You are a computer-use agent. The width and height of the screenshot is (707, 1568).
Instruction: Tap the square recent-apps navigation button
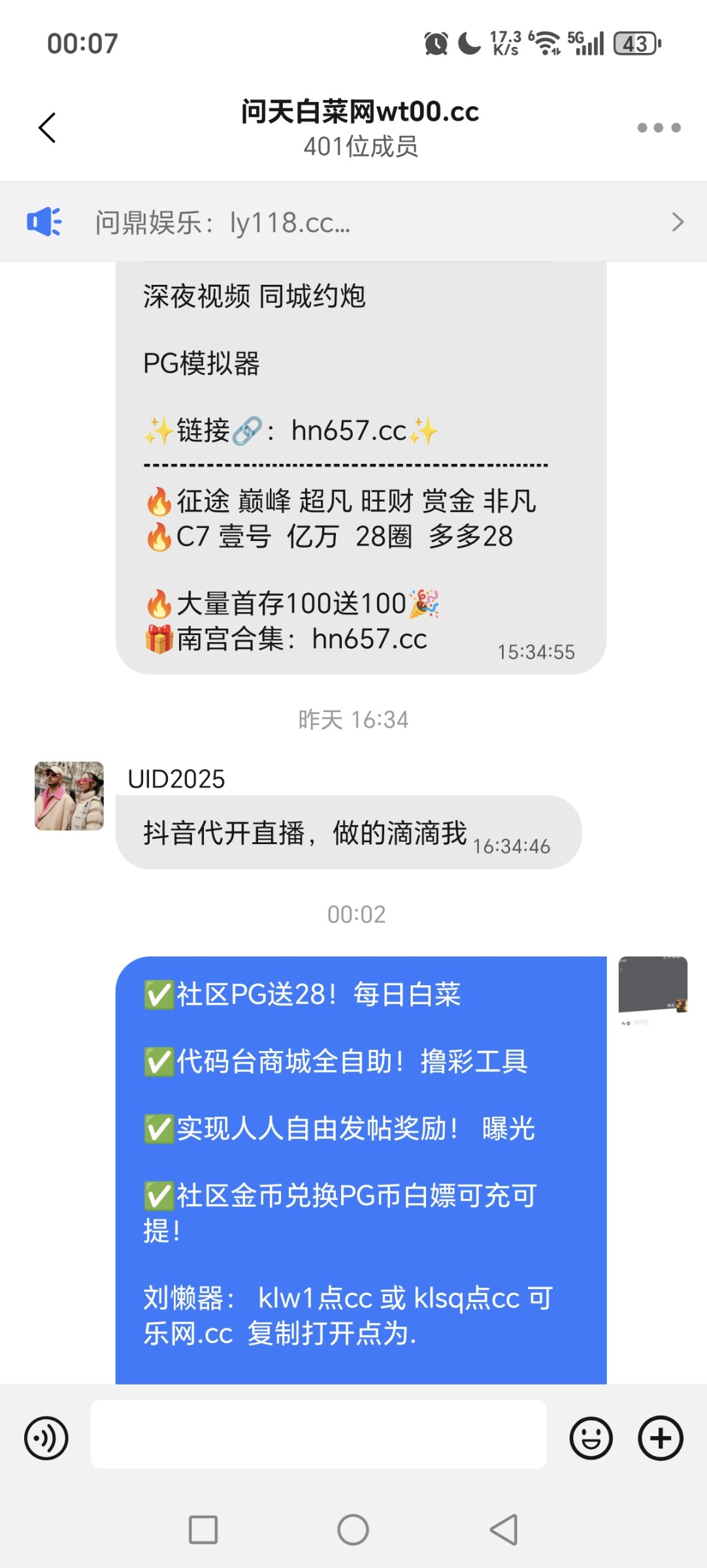203,1529
